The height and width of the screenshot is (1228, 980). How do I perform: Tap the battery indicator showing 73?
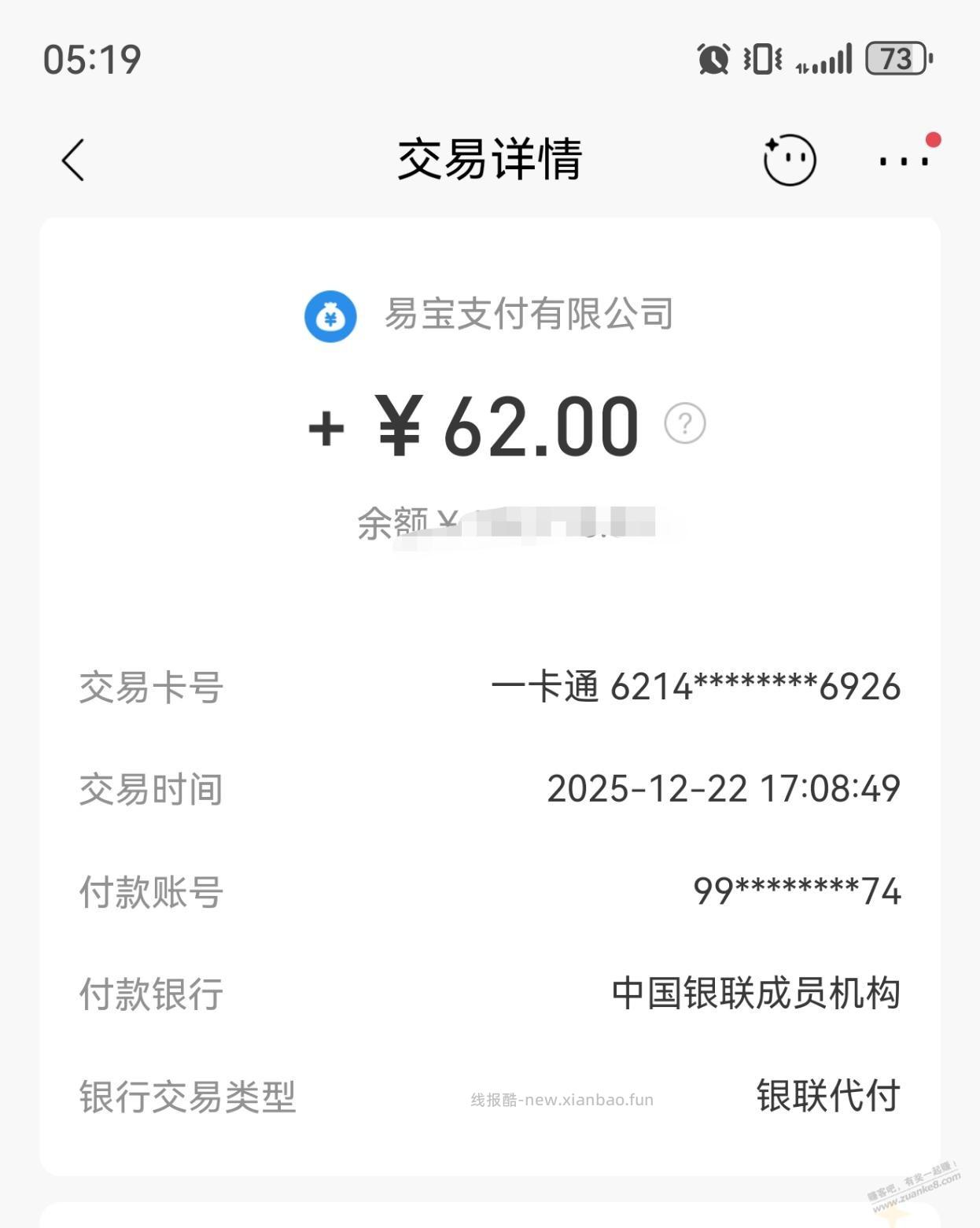point(897,57)
